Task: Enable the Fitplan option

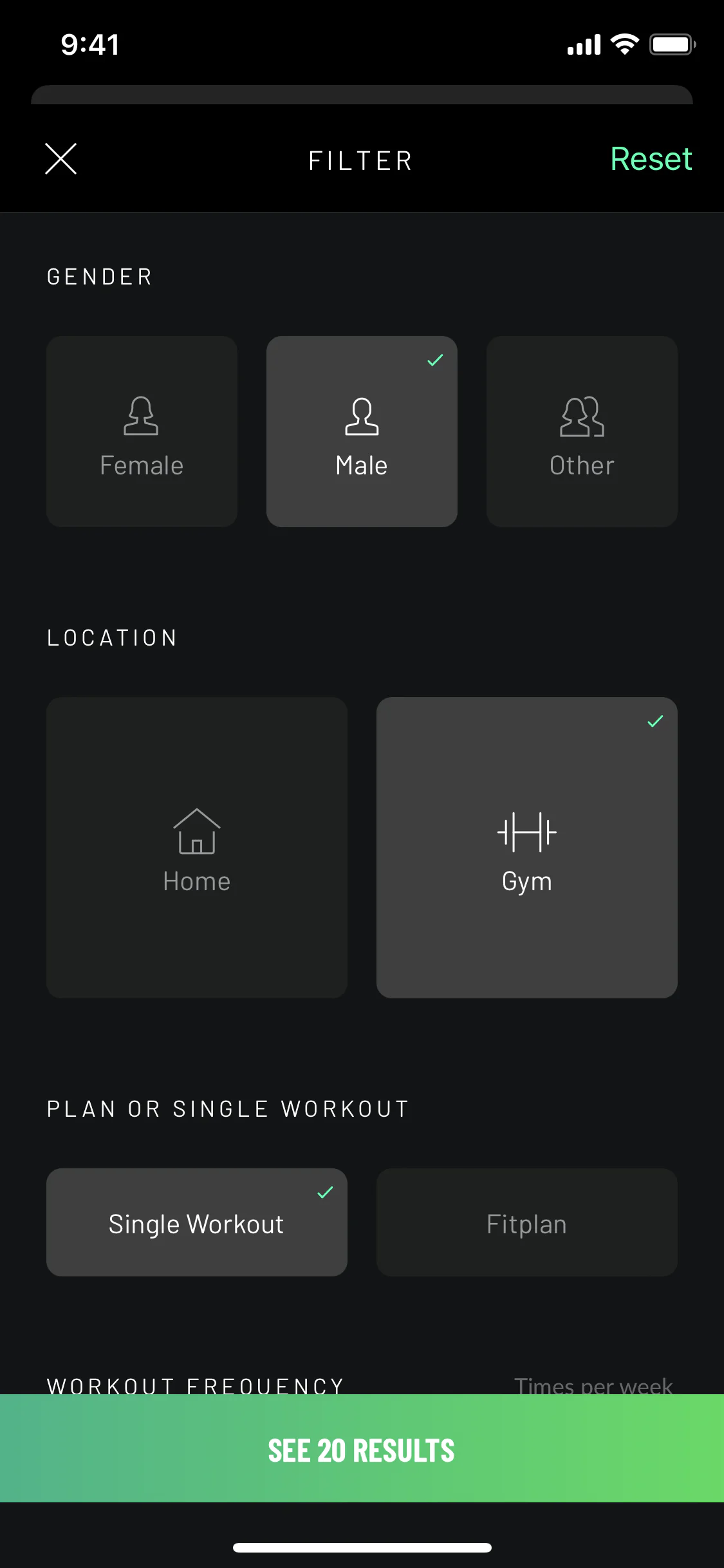Action: (x=526, y=1222)
